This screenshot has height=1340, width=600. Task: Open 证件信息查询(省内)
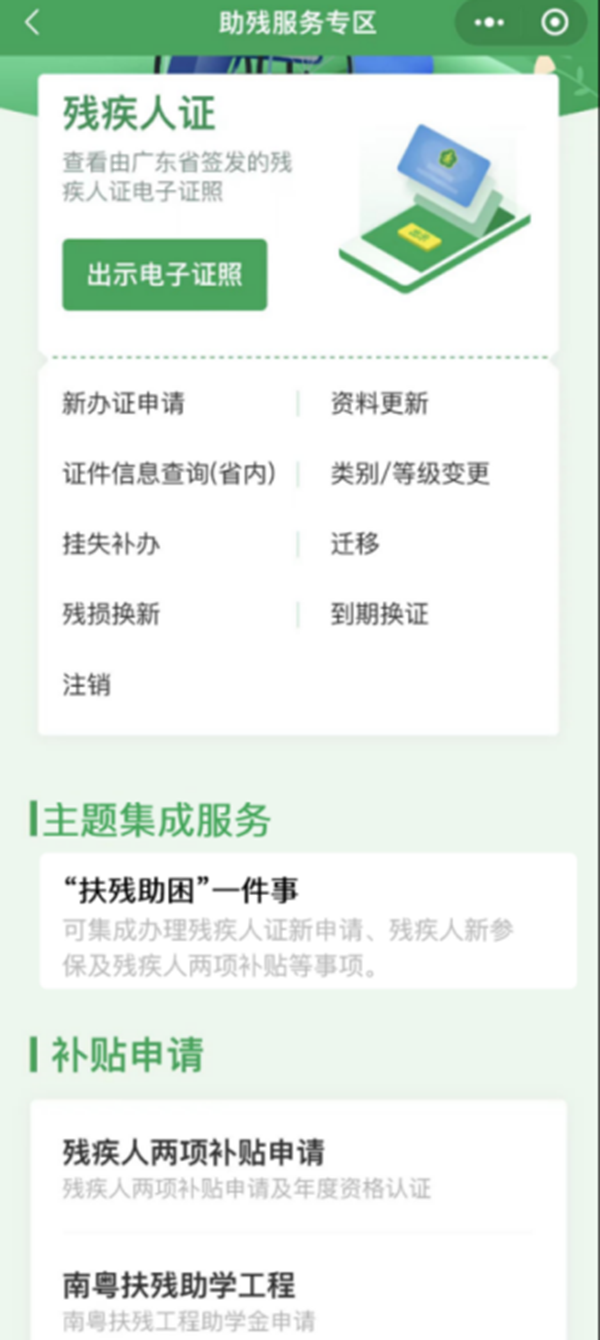(x=169, y=474)
